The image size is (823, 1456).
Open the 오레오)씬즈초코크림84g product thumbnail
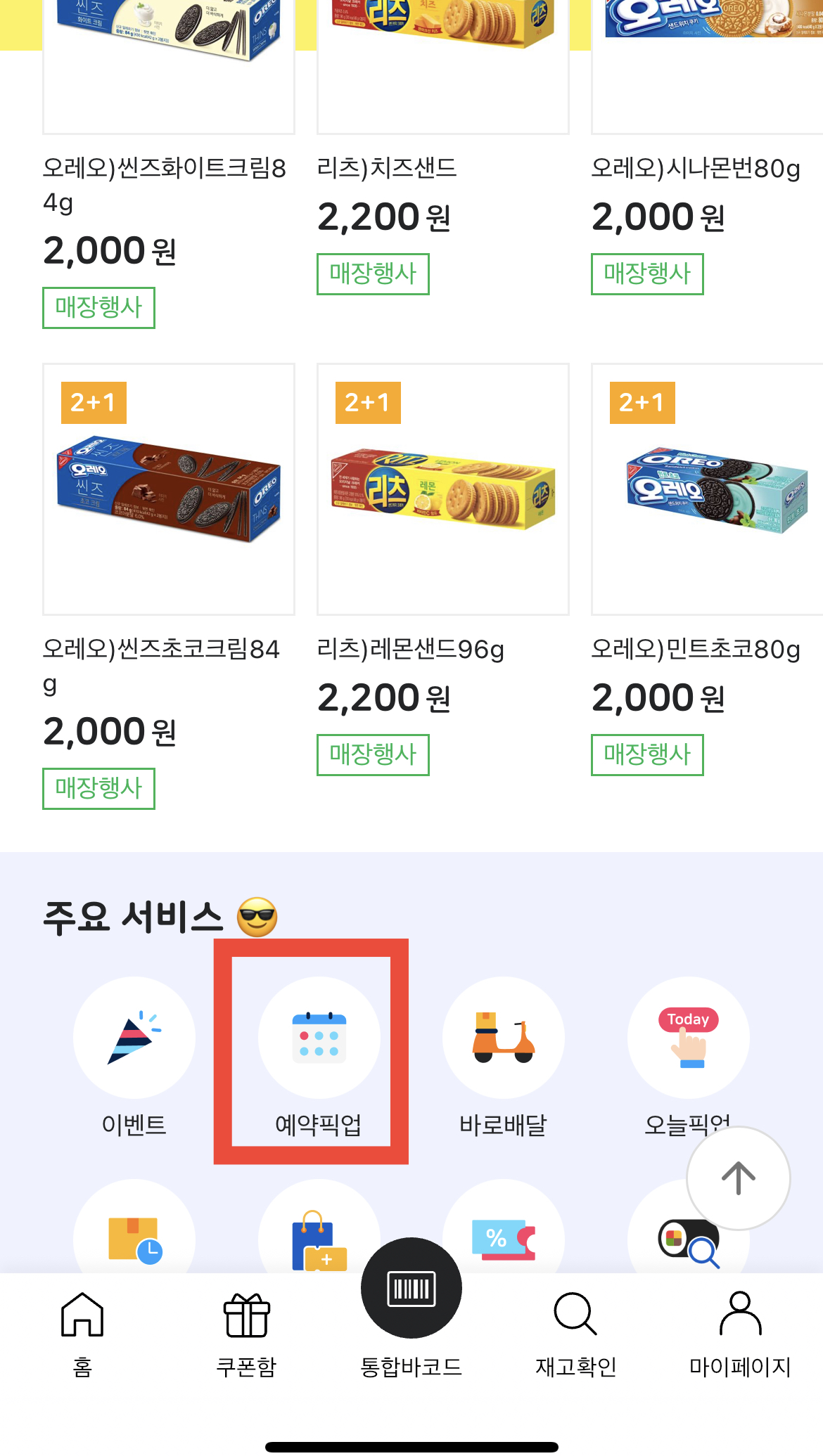167,489
